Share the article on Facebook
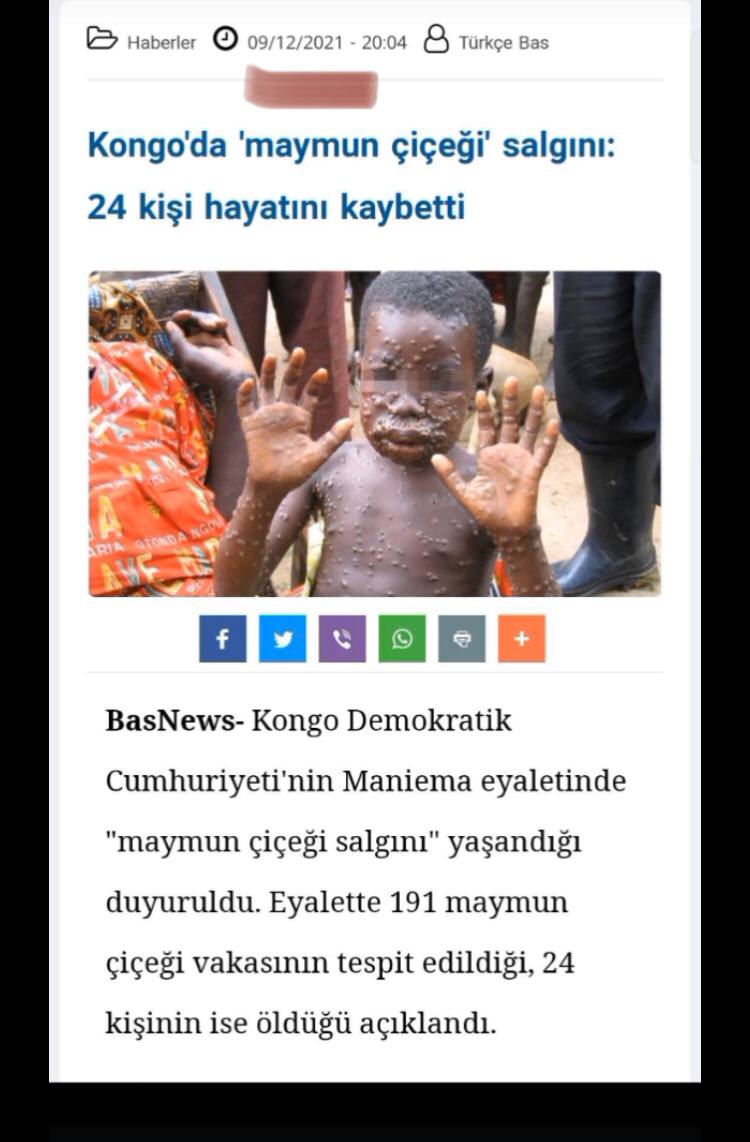750x1142 pixels. point(222,639)
